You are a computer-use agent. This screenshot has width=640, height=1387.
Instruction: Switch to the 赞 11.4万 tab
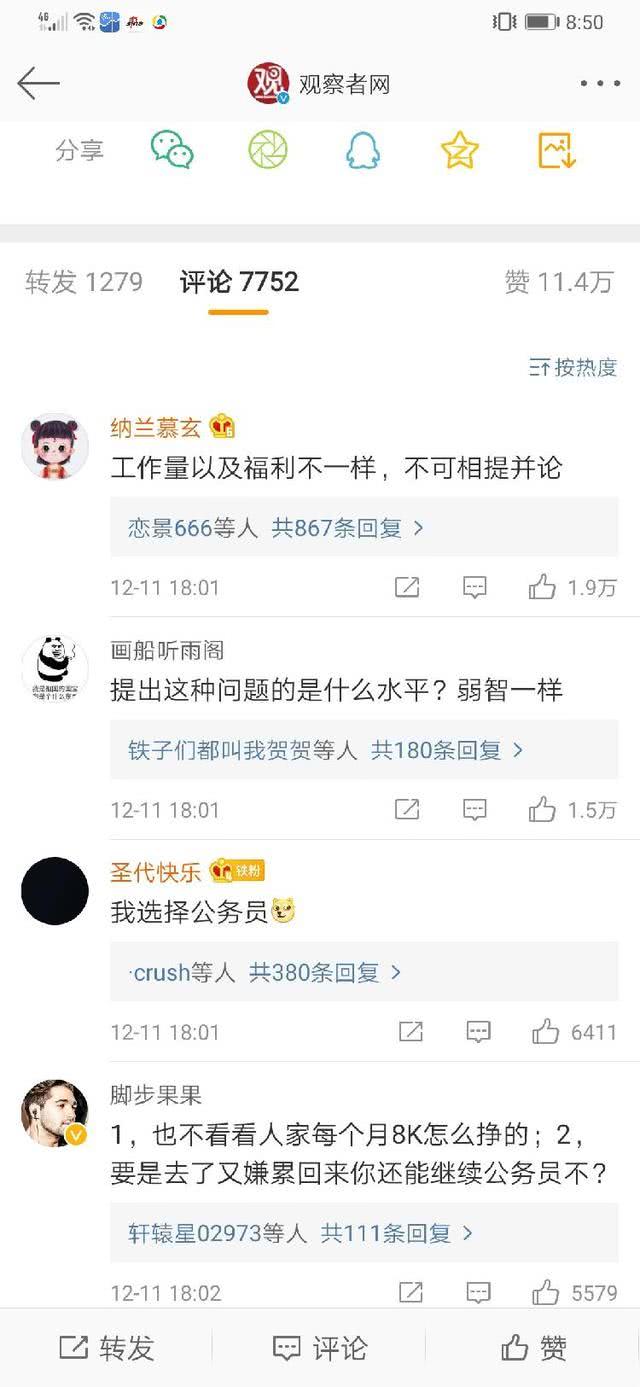(x=558, y=282)
